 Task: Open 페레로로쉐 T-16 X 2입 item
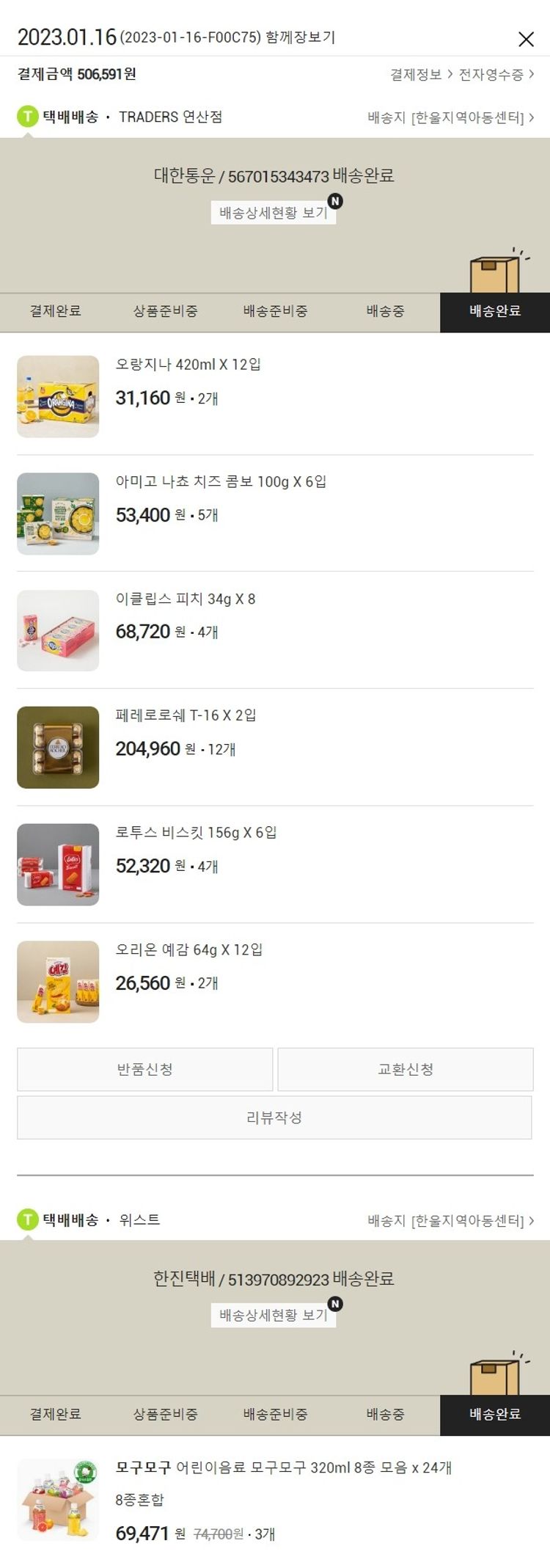pyautogui.click(x=186, y=715)
